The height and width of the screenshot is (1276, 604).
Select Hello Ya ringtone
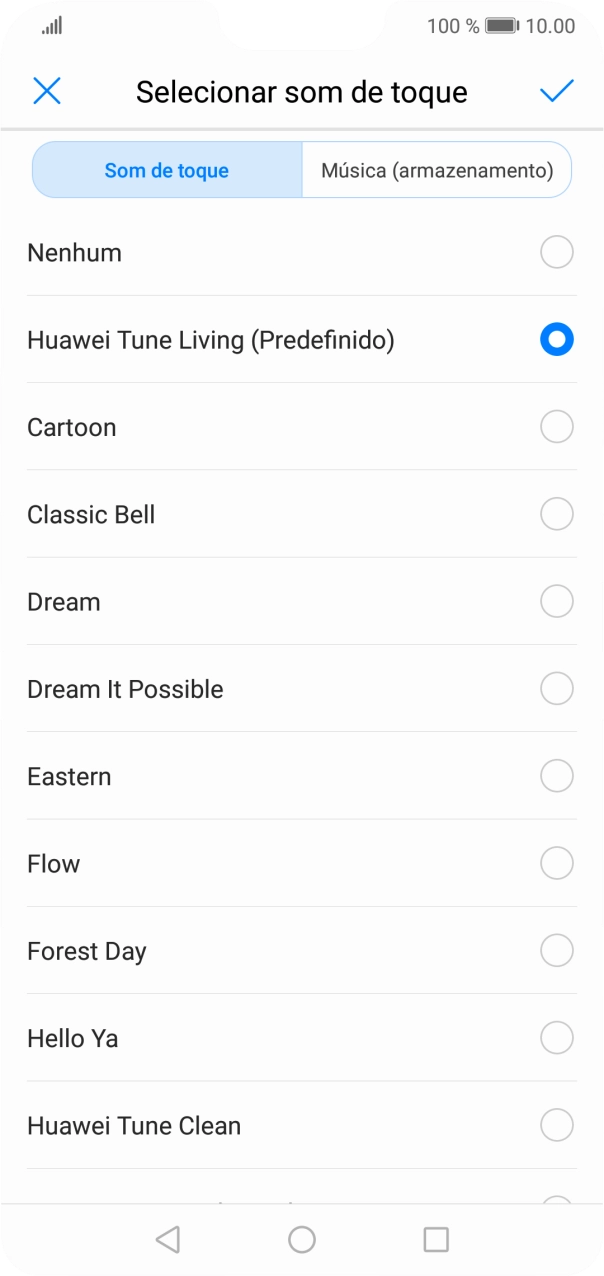point(556,1038)
